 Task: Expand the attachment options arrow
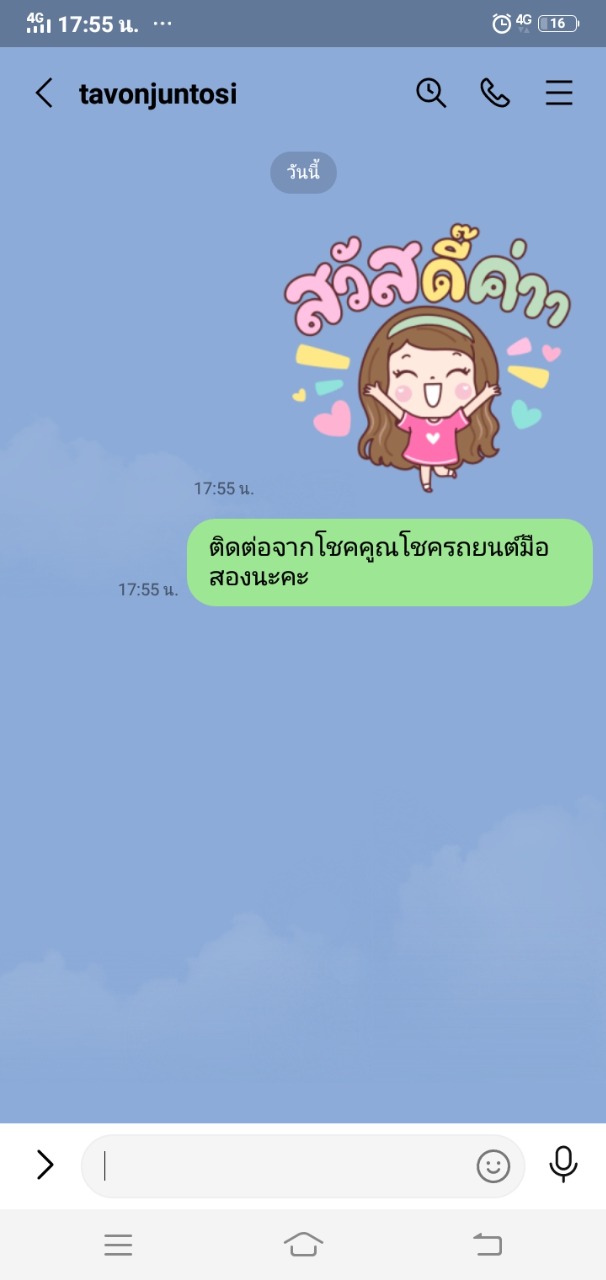coord(45,1165)
